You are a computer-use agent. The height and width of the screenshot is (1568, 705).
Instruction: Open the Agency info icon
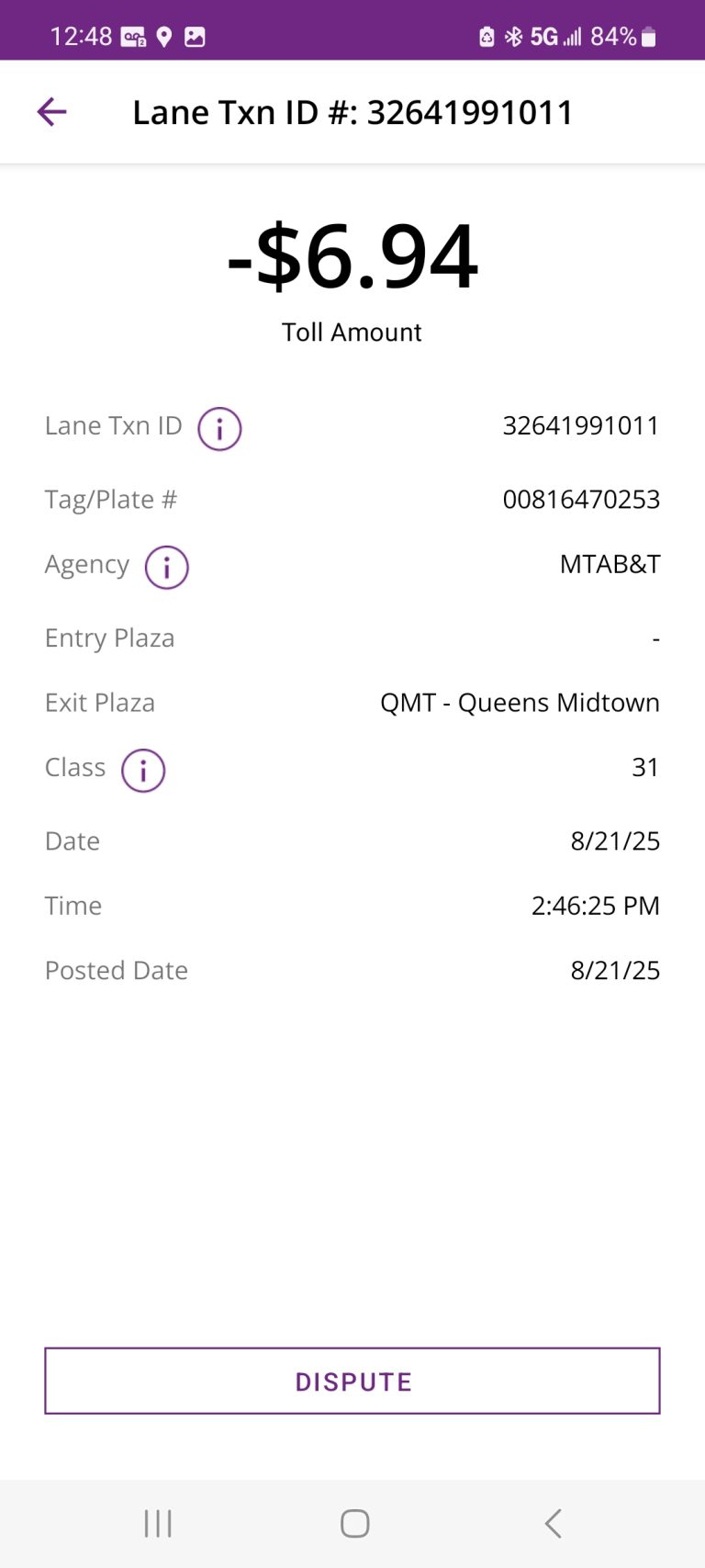click(x=167, y=567)
